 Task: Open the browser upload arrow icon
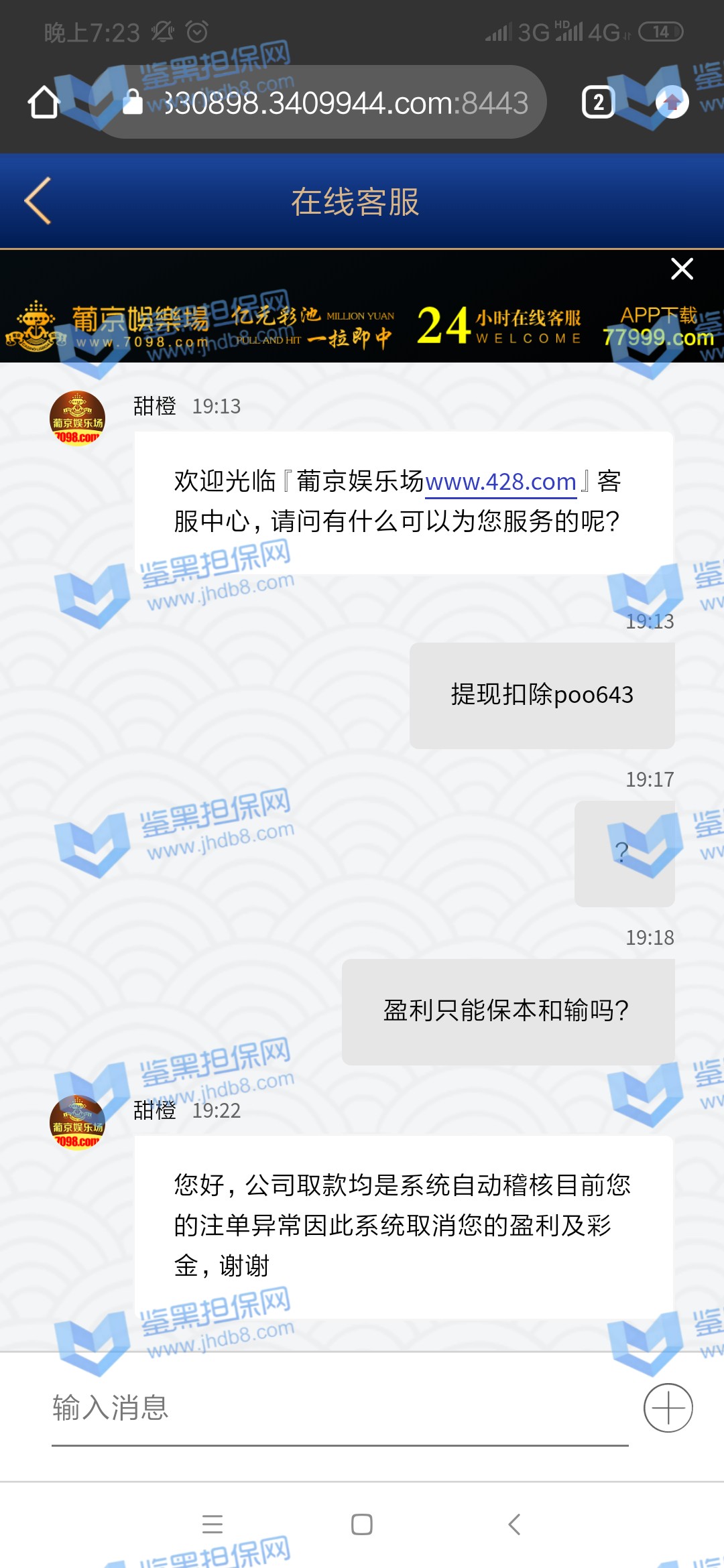click(672, 103)
